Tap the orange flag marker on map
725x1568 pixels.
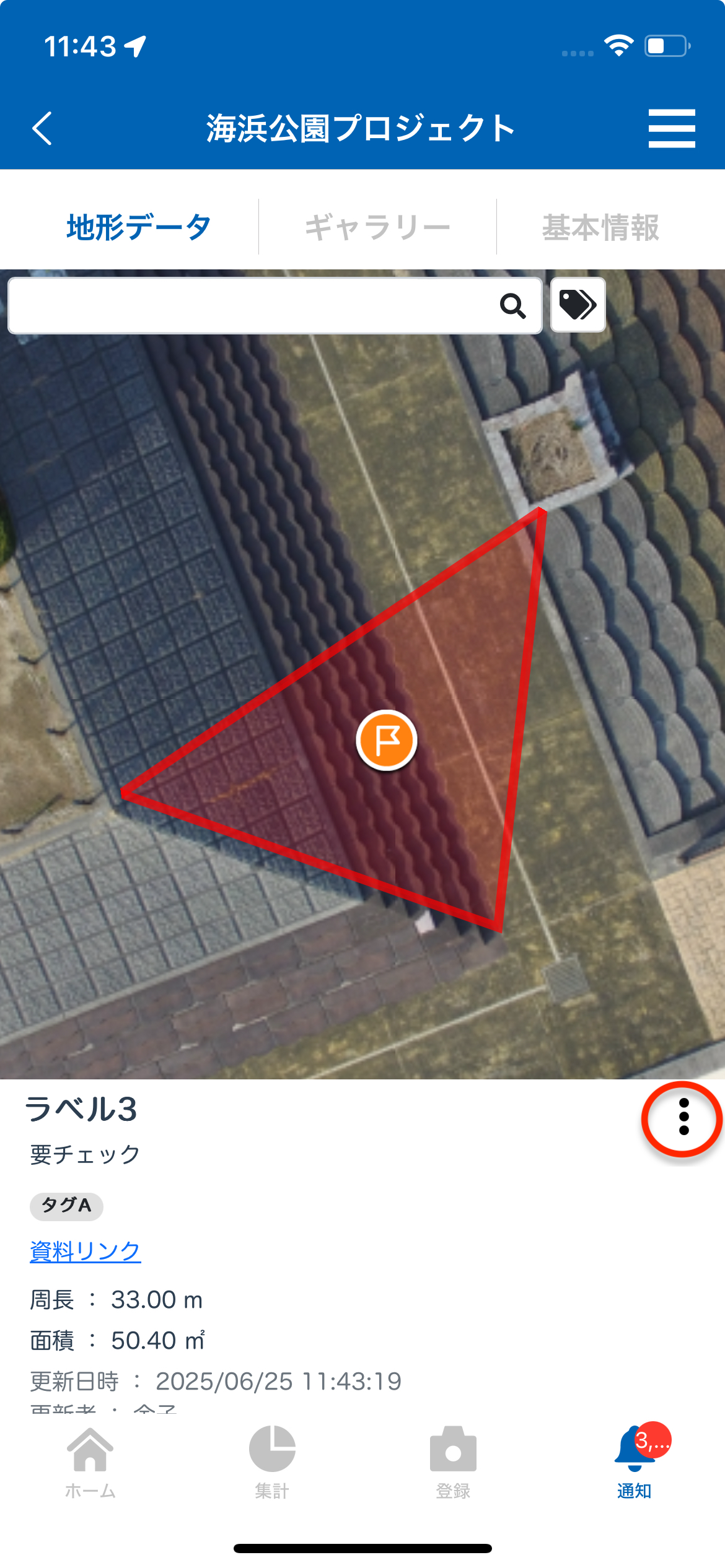[x=387, y=741]
